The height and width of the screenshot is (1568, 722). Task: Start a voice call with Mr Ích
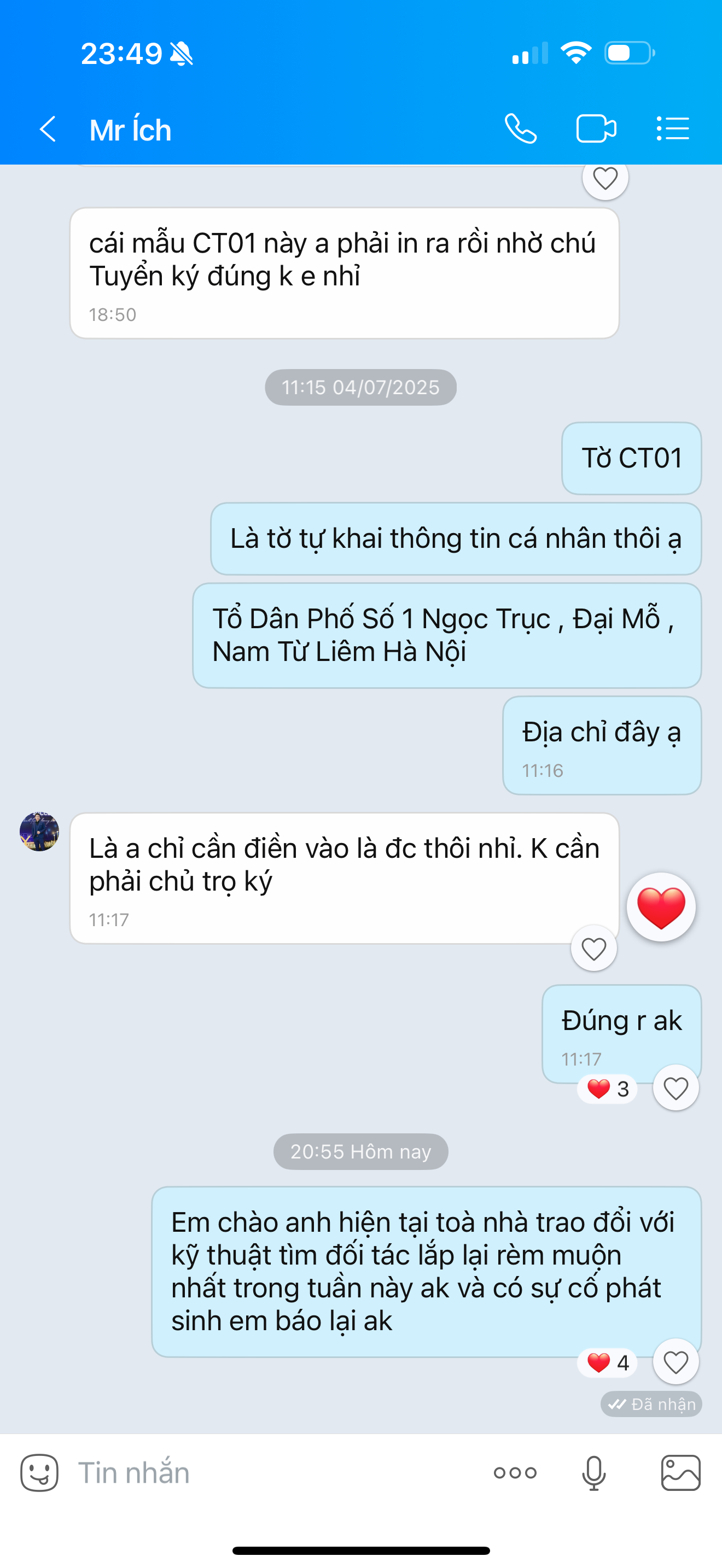(521, 129)
